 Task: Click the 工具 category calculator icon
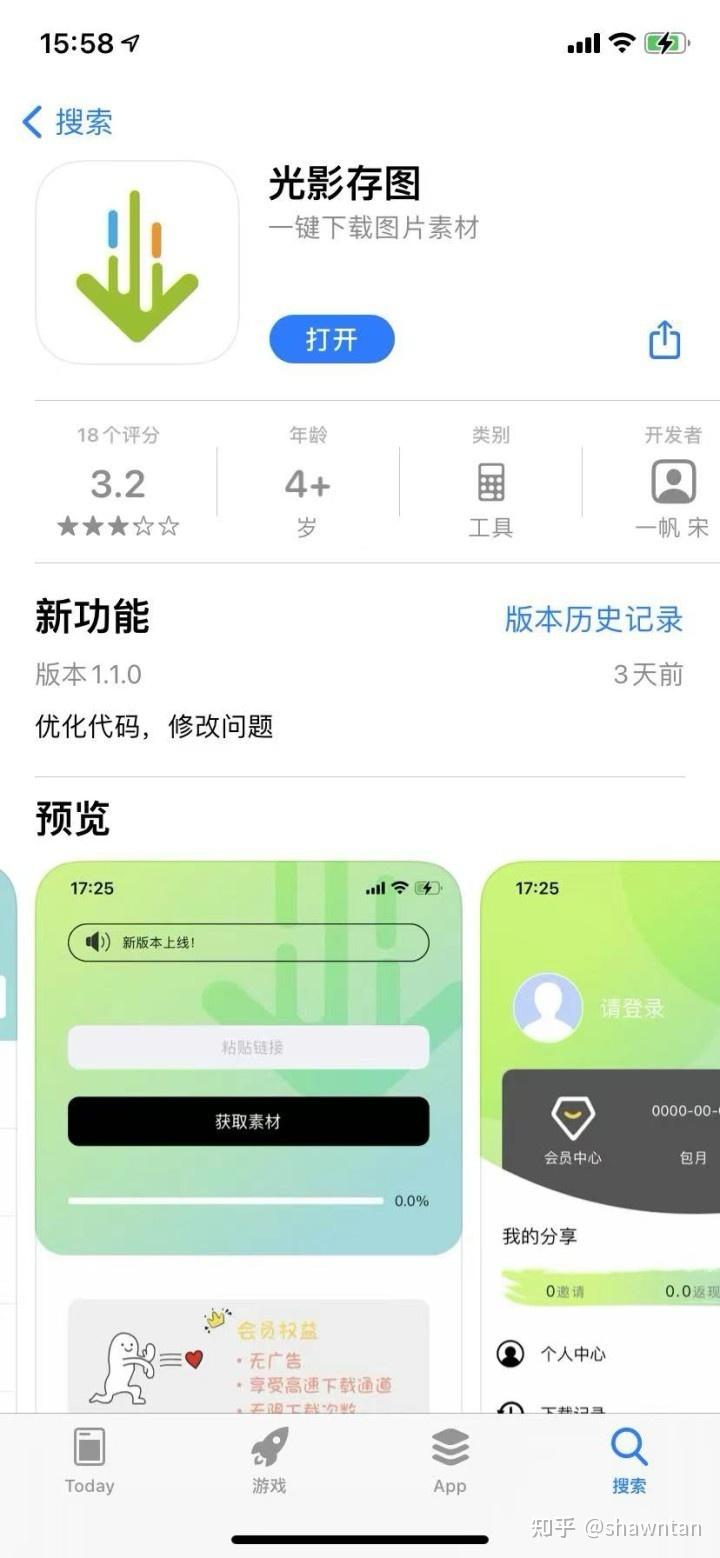coord(489,481)
